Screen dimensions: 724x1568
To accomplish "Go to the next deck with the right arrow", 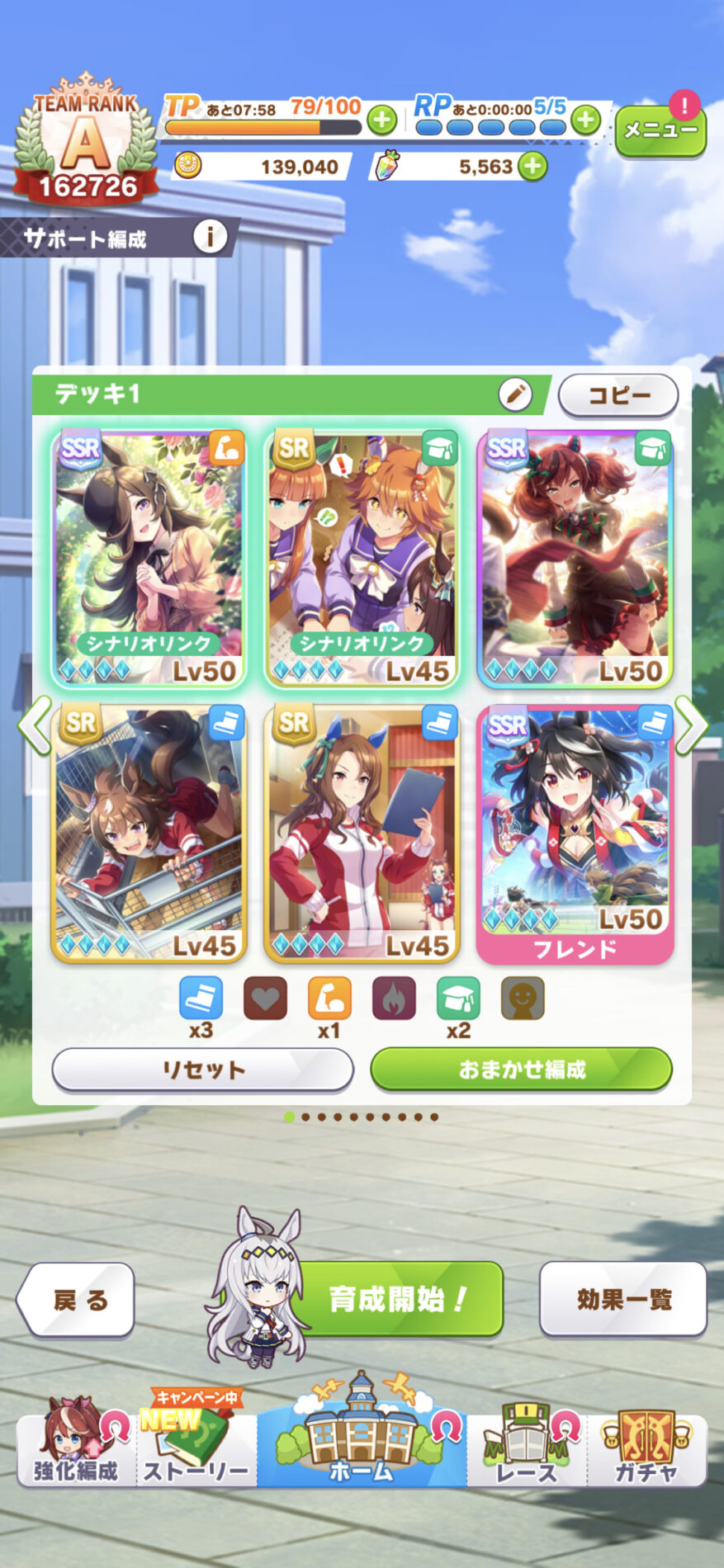I will (690, 725).
